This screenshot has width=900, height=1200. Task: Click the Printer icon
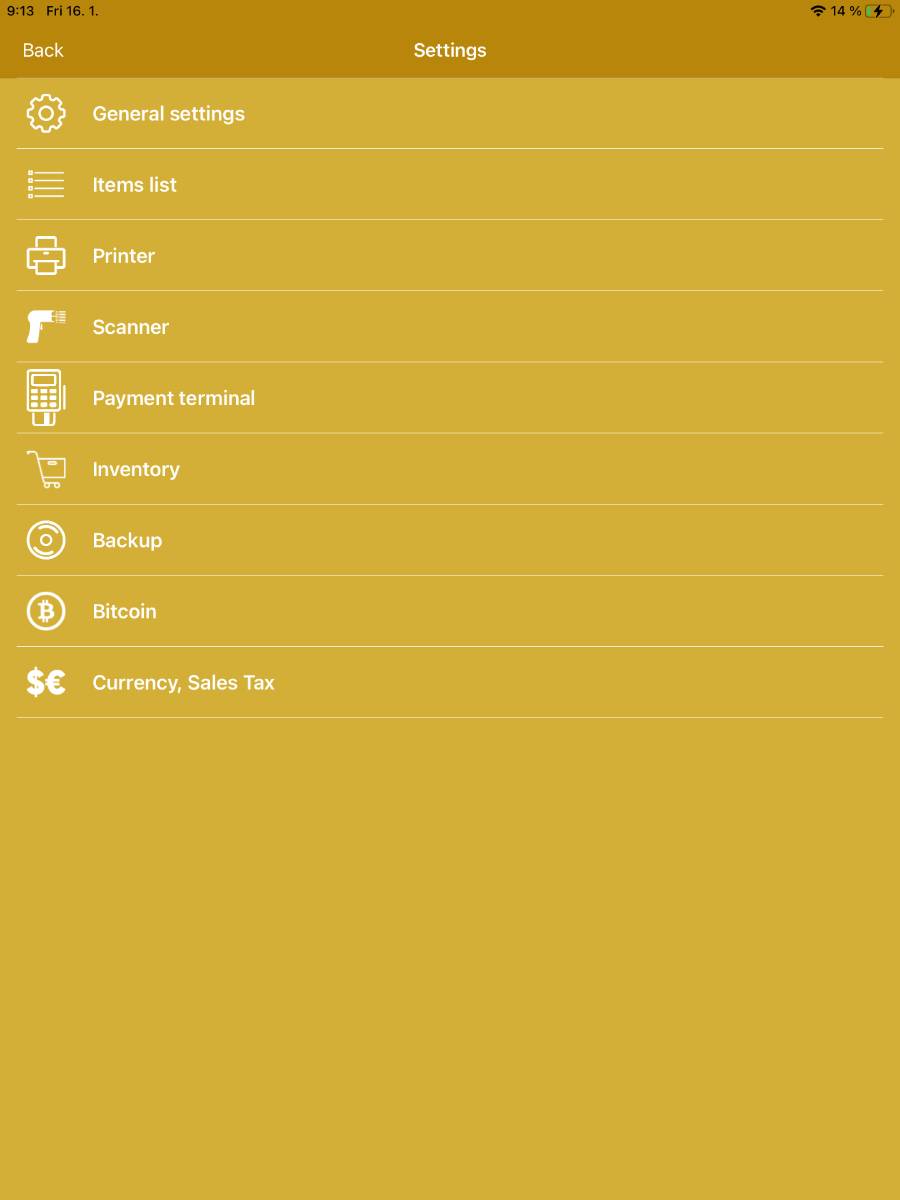pos(45,255)
